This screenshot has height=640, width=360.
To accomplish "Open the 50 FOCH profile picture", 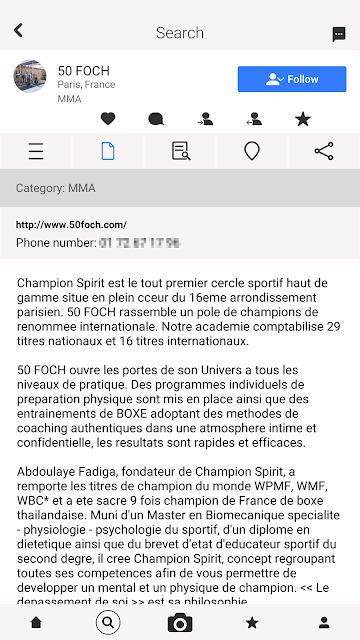I will pyautogui.click(x=30, y=77).
